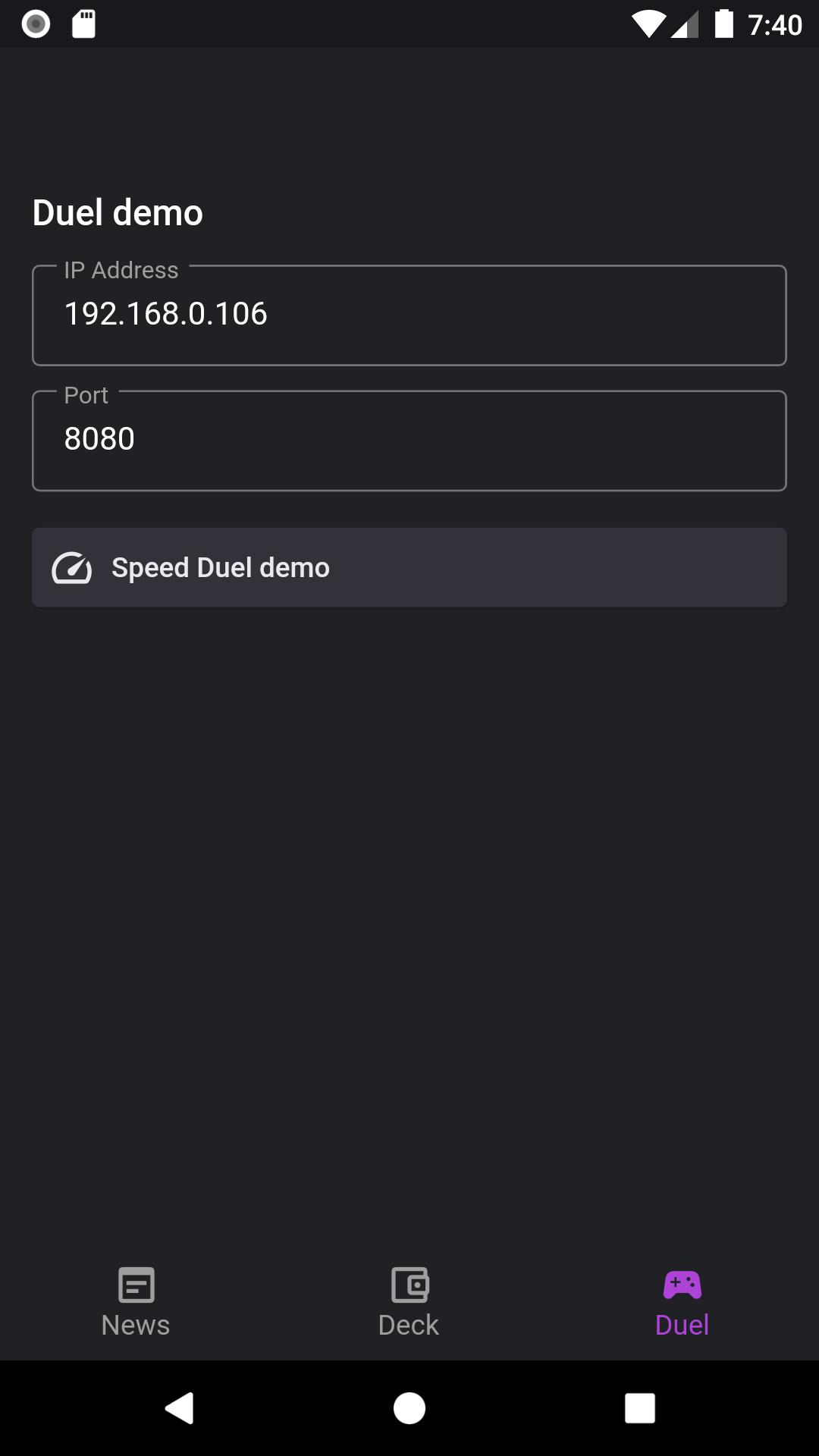
Task: Open the Deck tab
Action: (409, 1303)
